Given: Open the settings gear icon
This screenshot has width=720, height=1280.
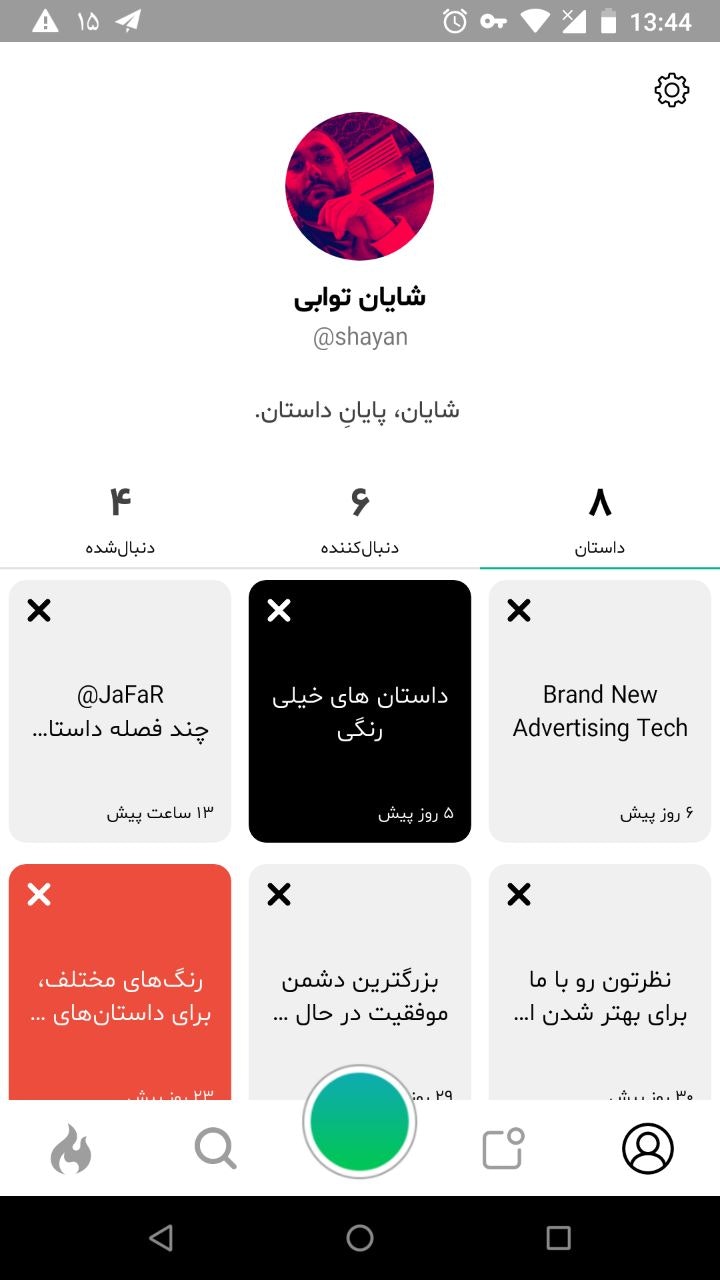Looking at the screenshot, I should click(x=672, y=90).
